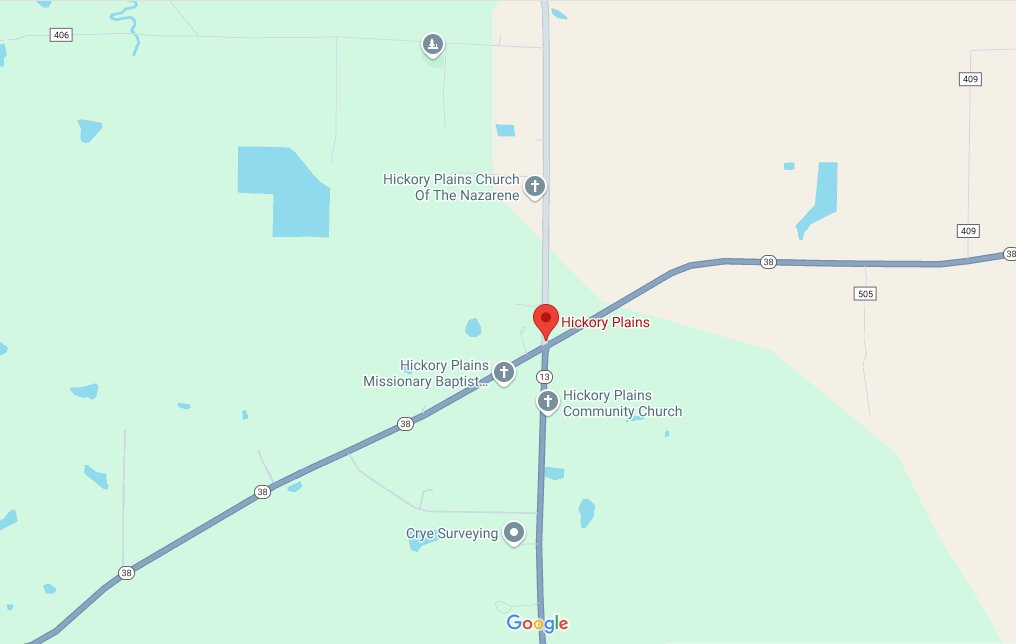The height and width of the screenshot is (644, 1016).
Task: Tap the Crye Surveying place marker
Action: (514, 532)
